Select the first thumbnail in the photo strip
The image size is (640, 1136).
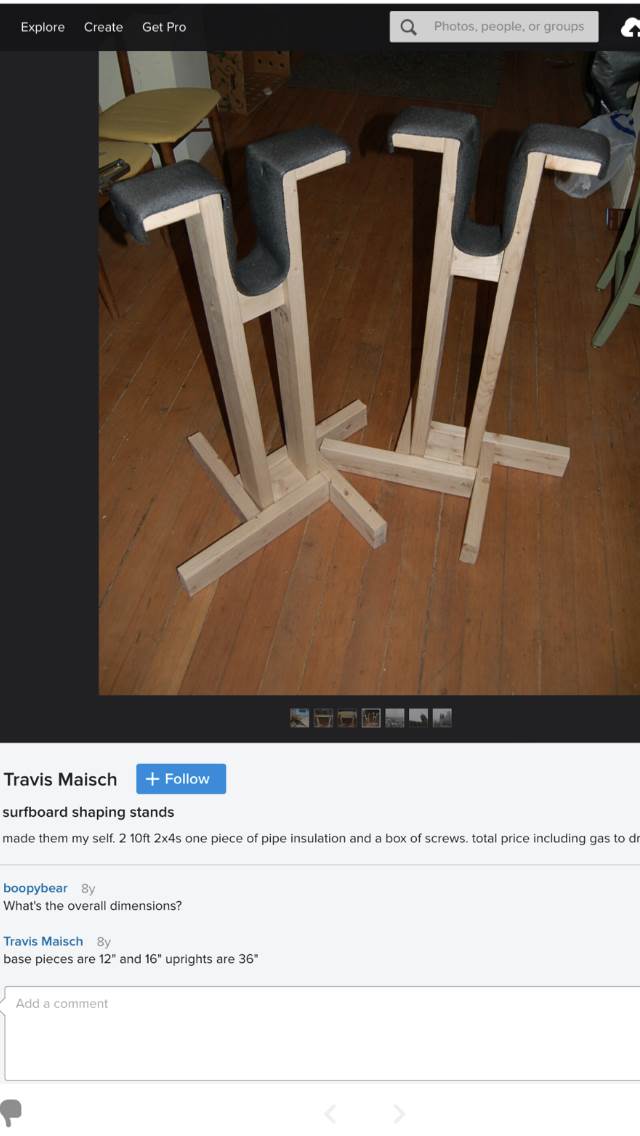click(x=299, y=718)
